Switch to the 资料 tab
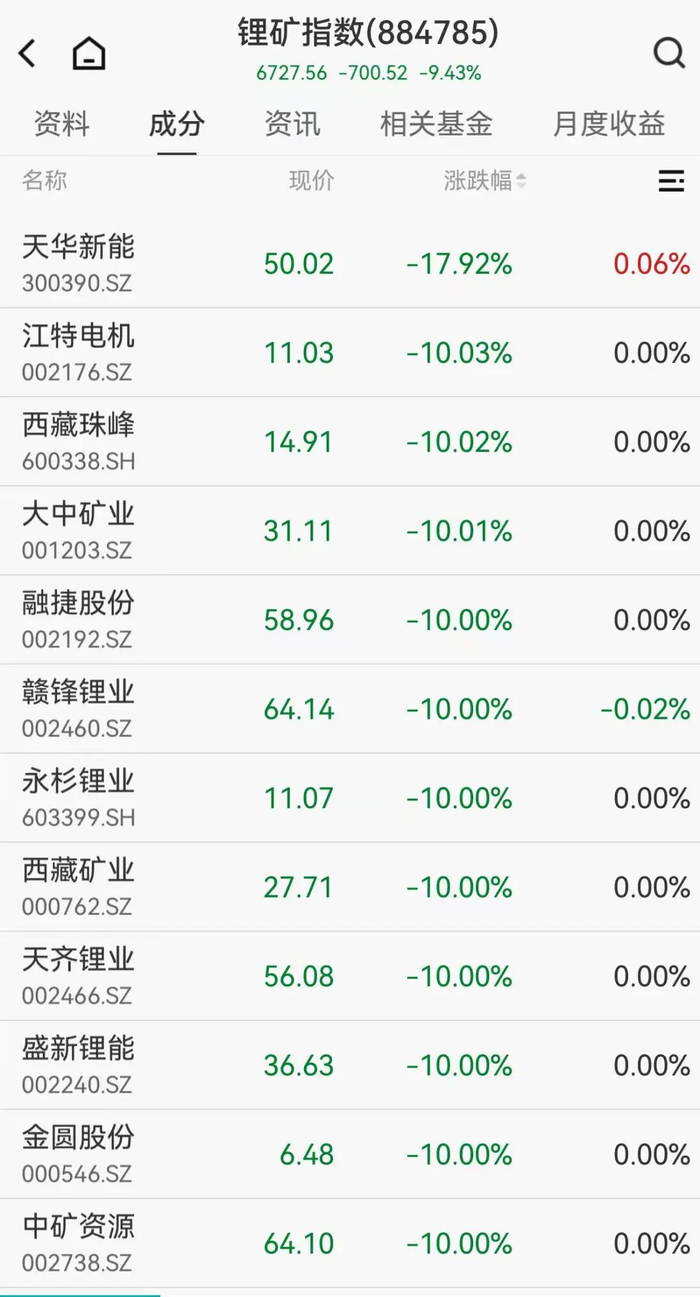Viewport: 700px width, 1297px height. [62, 124]
